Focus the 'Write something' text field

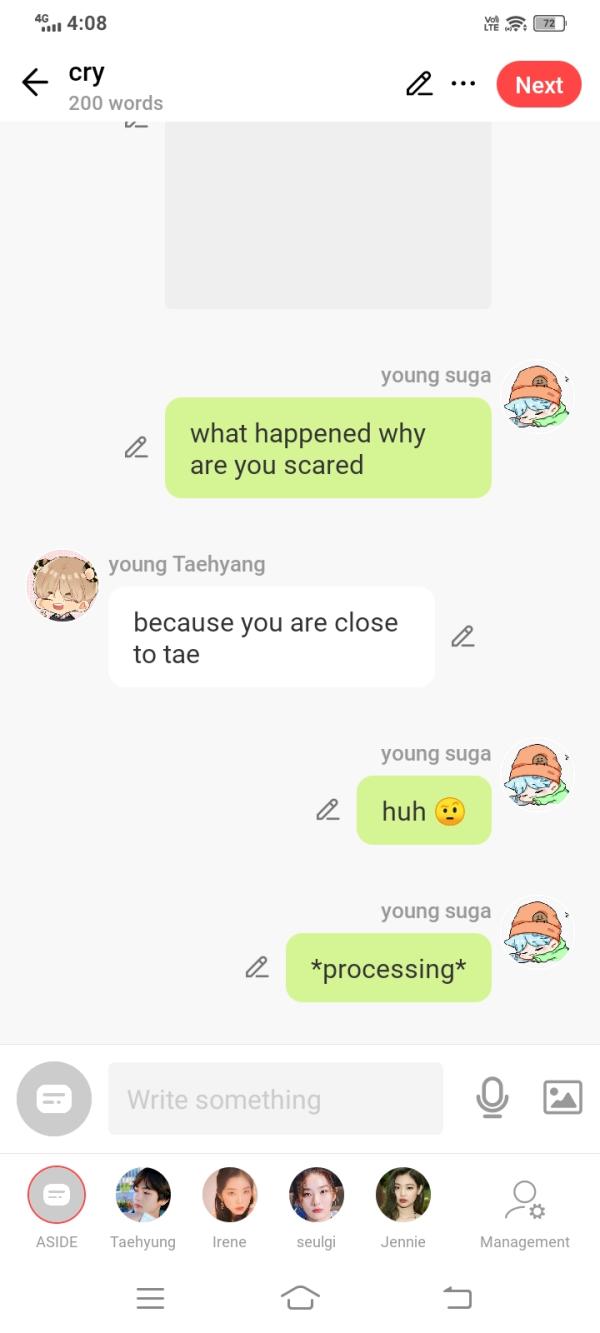pos(275,1099)
